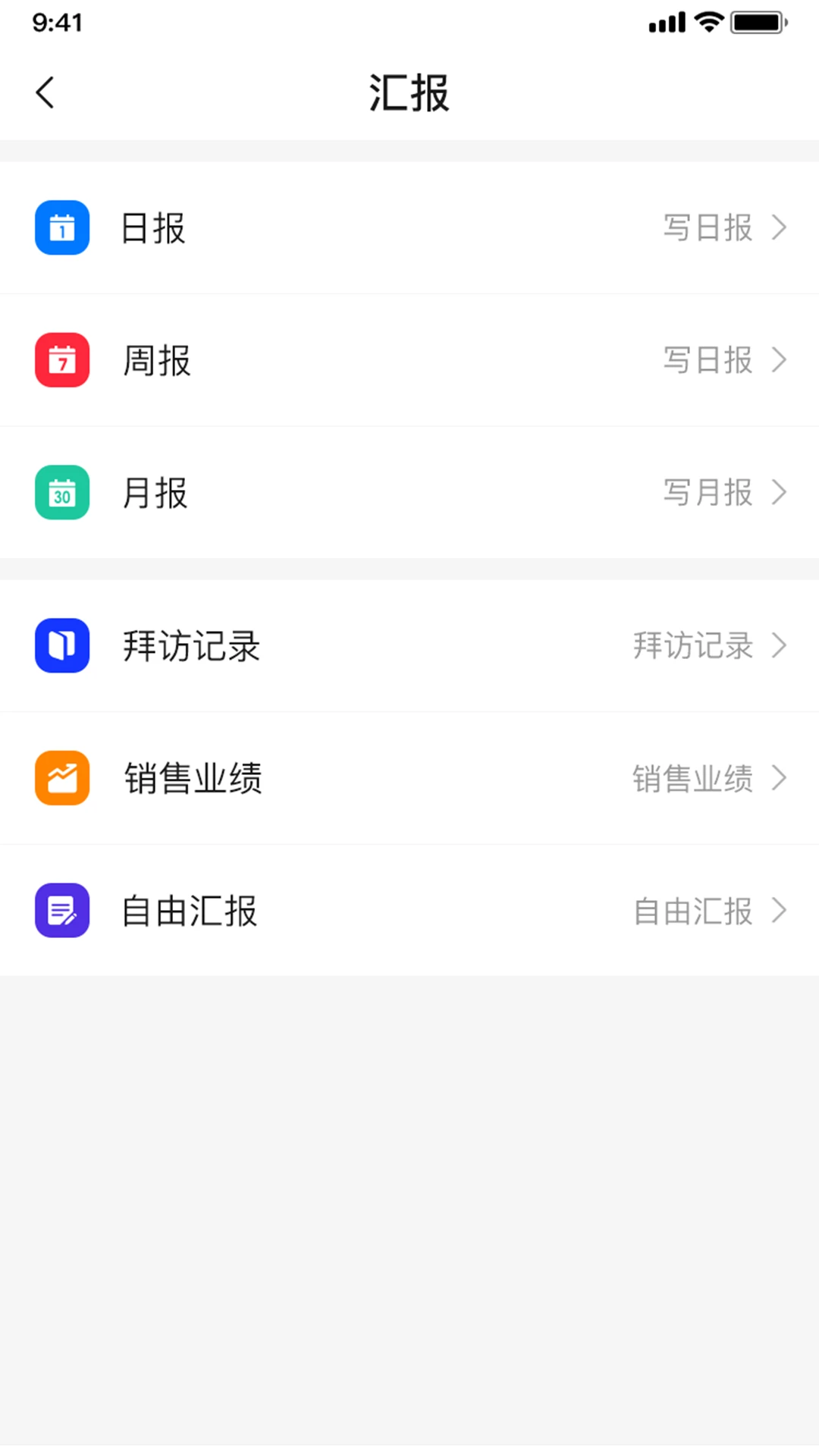Click the blue calendar icon for 日报
The height and width of the screenshot is (1456, 819).
coord(61,227)
